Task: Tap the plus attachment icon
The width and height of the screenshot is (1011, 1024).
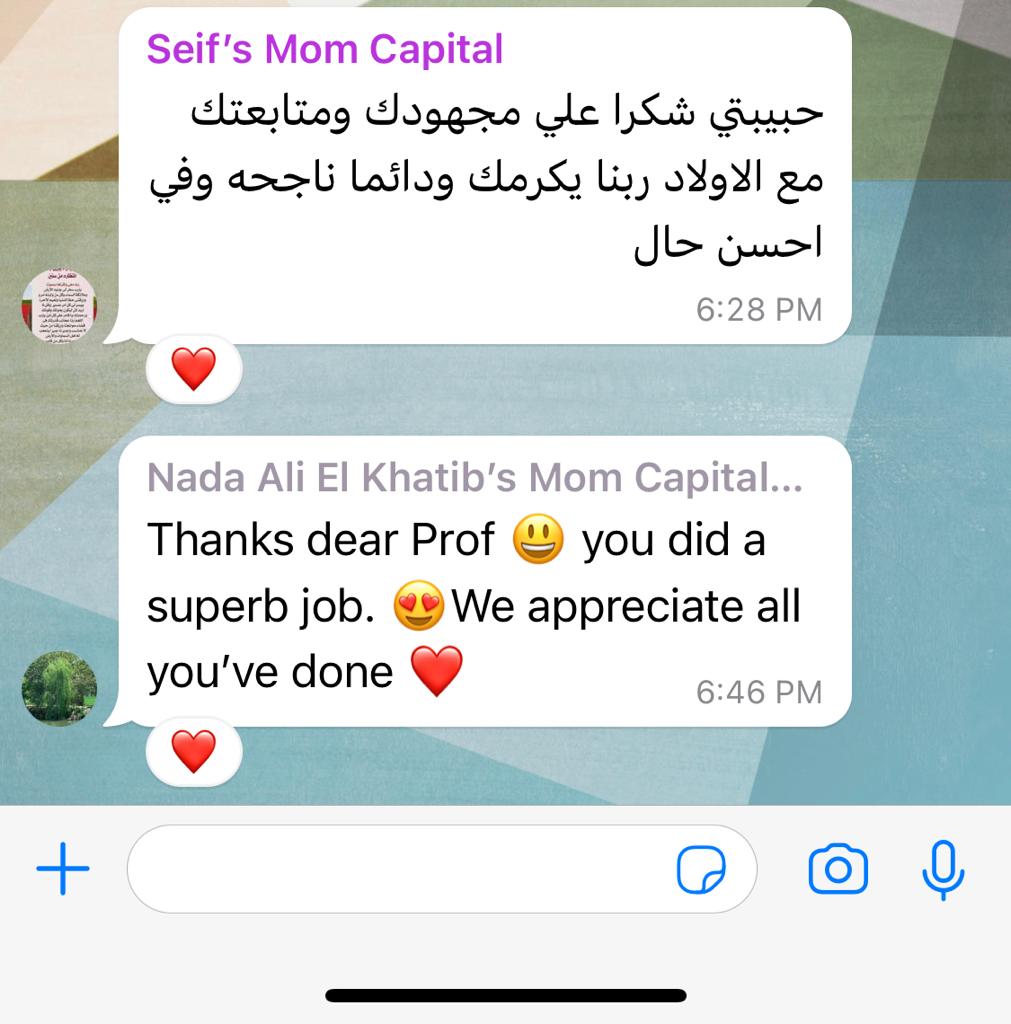Action: (x=63, y=868)
